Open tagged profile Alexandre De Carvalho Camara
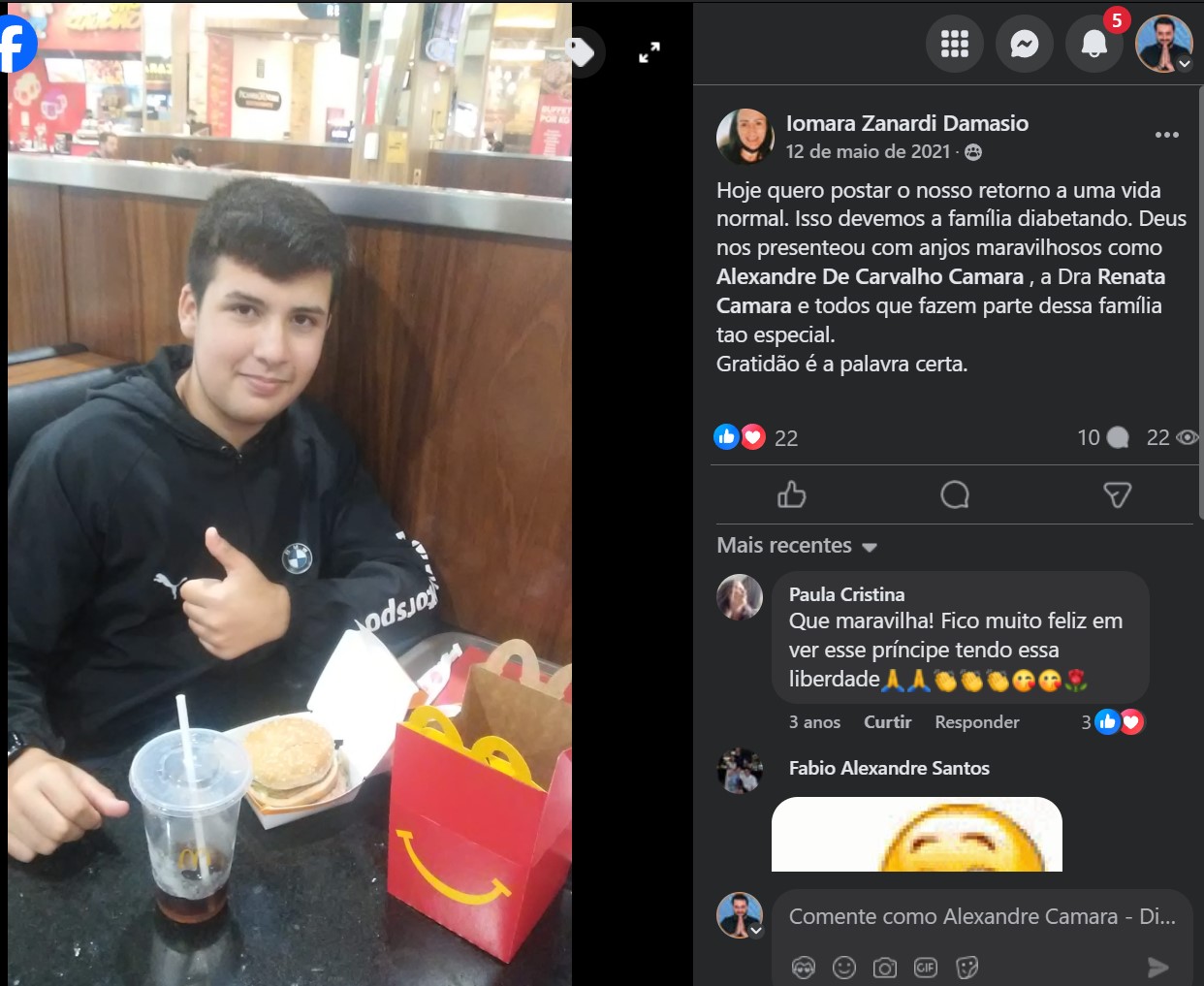 click(x=870, y=277)
